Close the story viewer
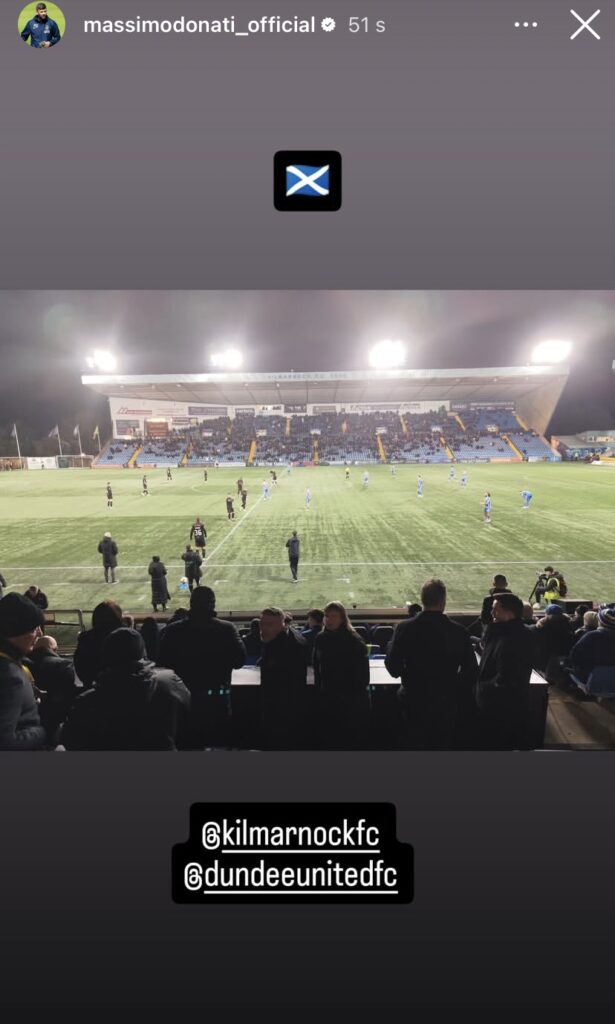Screen dimensions: 615x1024 point(585,25)
